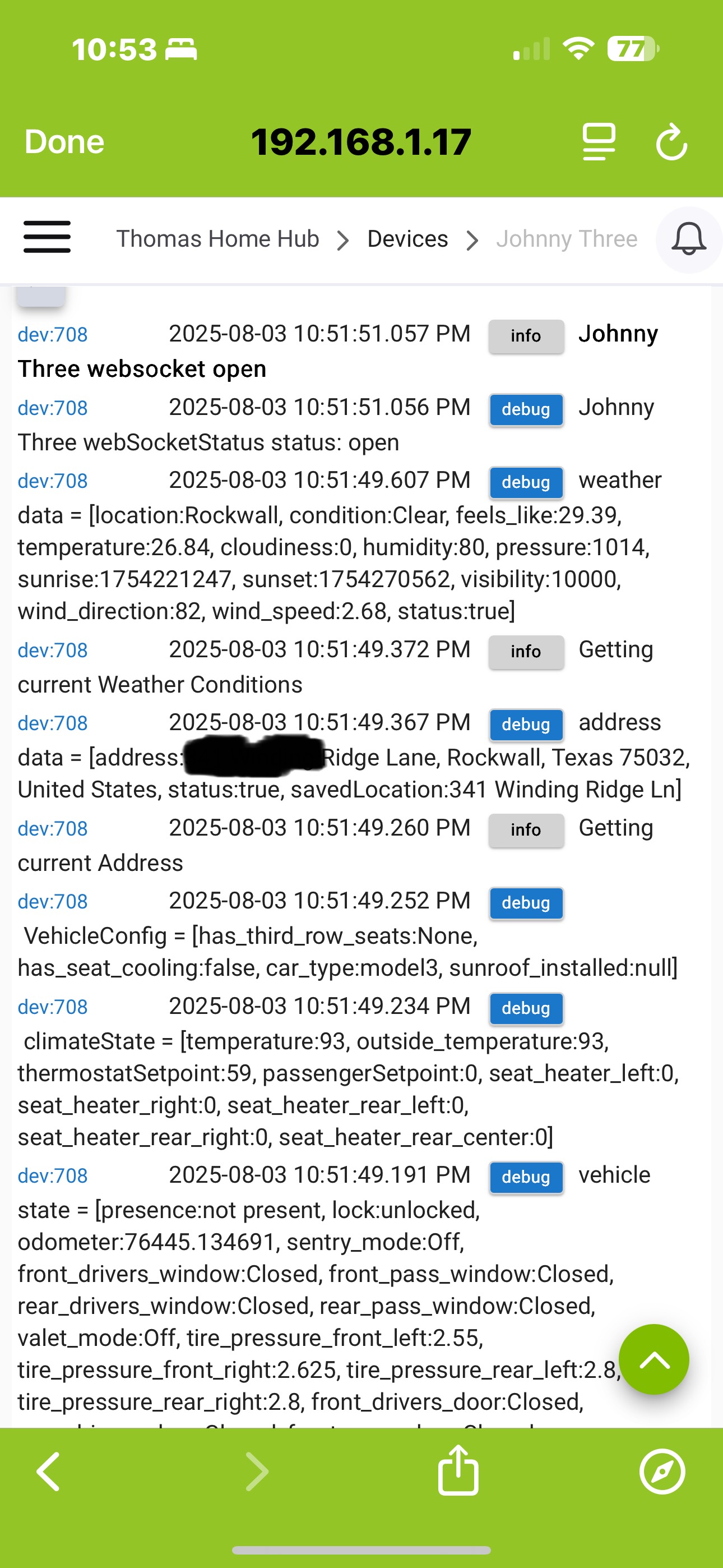The image size is (723, 1568).
Task: Go back to previous page
Action: pos(49,1472)
